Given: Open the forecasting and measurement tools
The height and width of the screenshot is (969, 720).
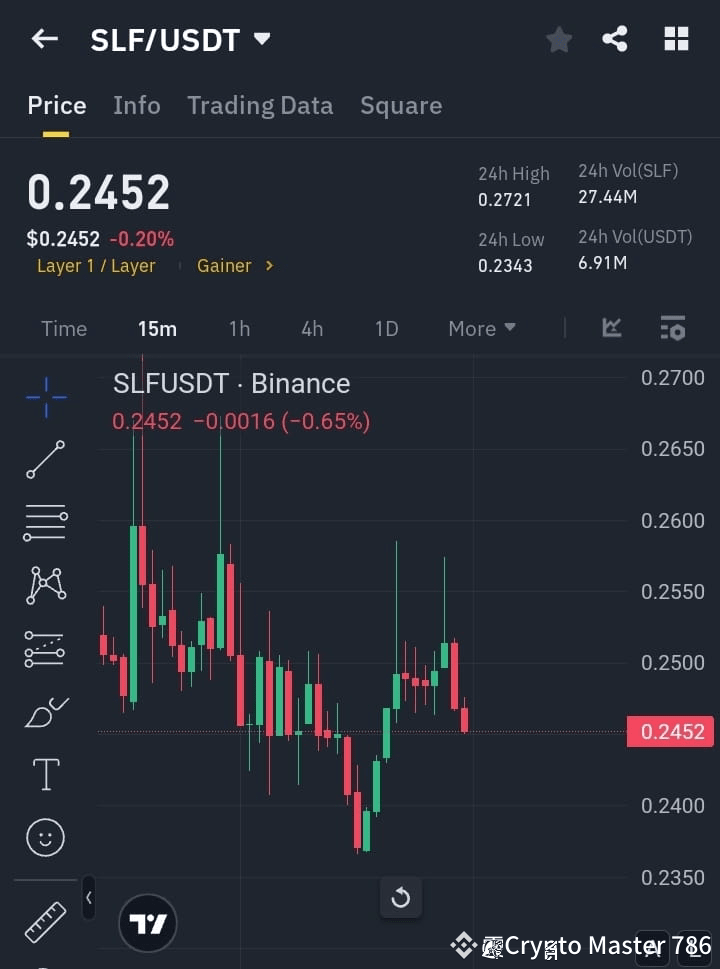Looking at the screenshot, I should coord(45,649).
